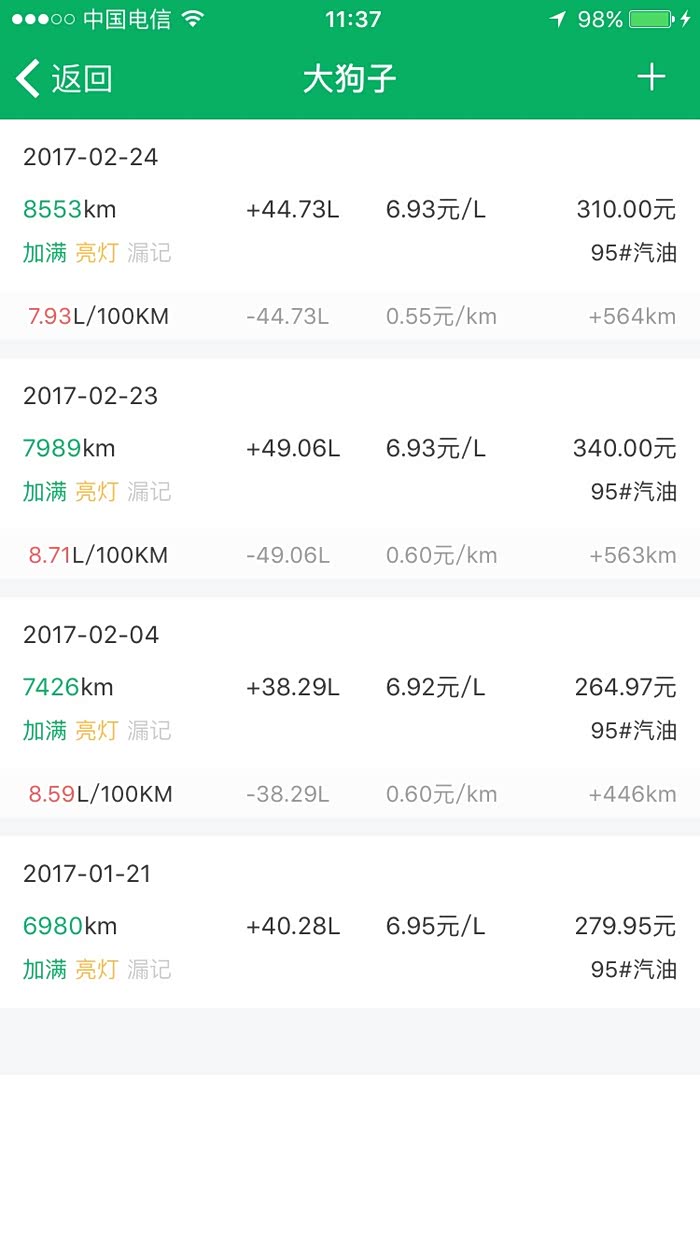This screenshot has height=1245, width=700.
Task: Select the 2017-02-04 fuel record
Action: pos(350,687)
